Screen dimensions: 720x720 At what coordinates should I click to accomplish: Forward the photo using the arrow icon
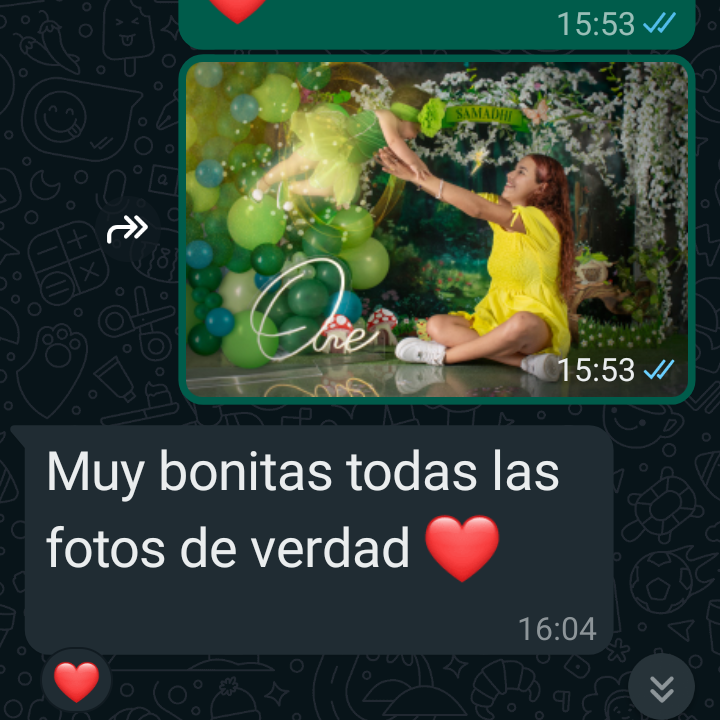[x=127, y=230]
